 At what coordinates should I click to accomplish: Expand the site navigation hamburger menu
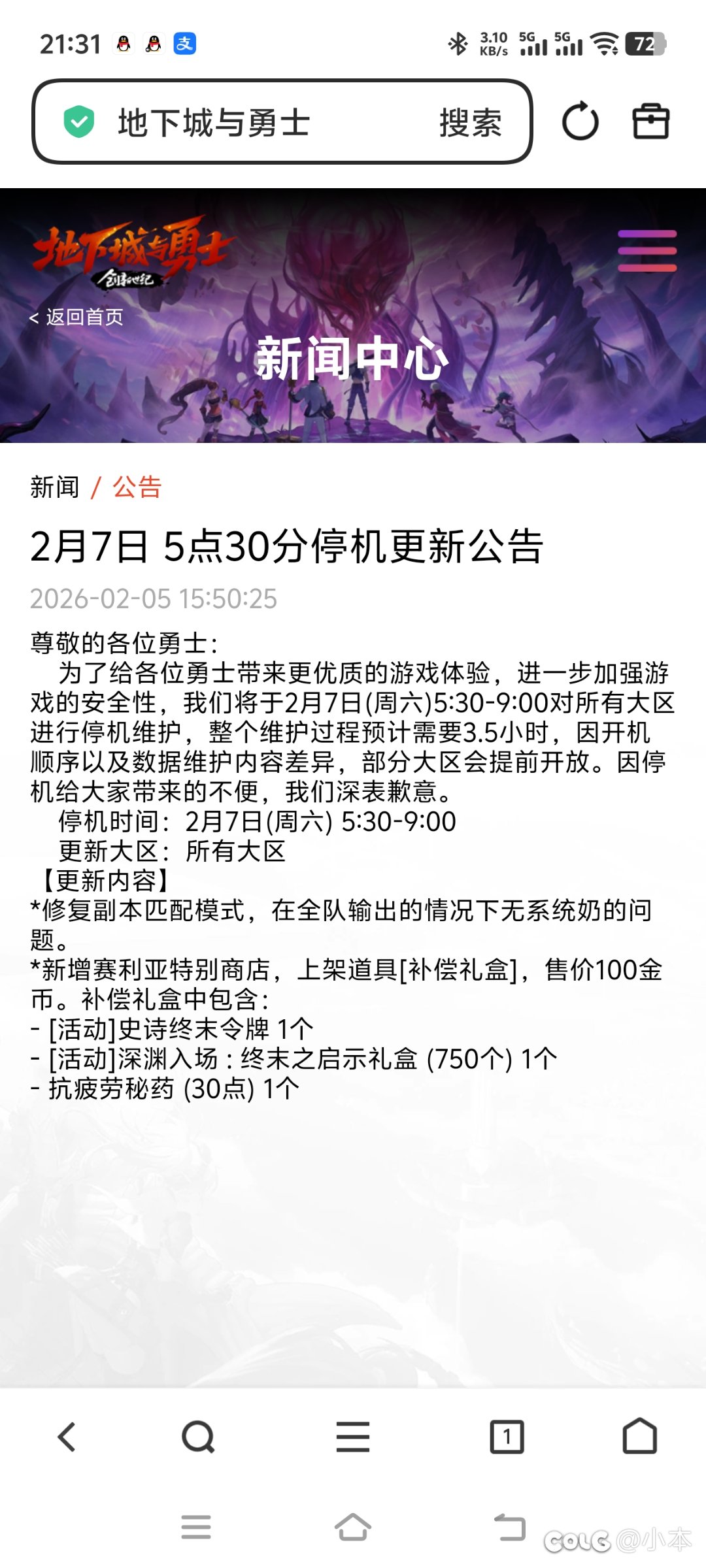pos(648,251)
